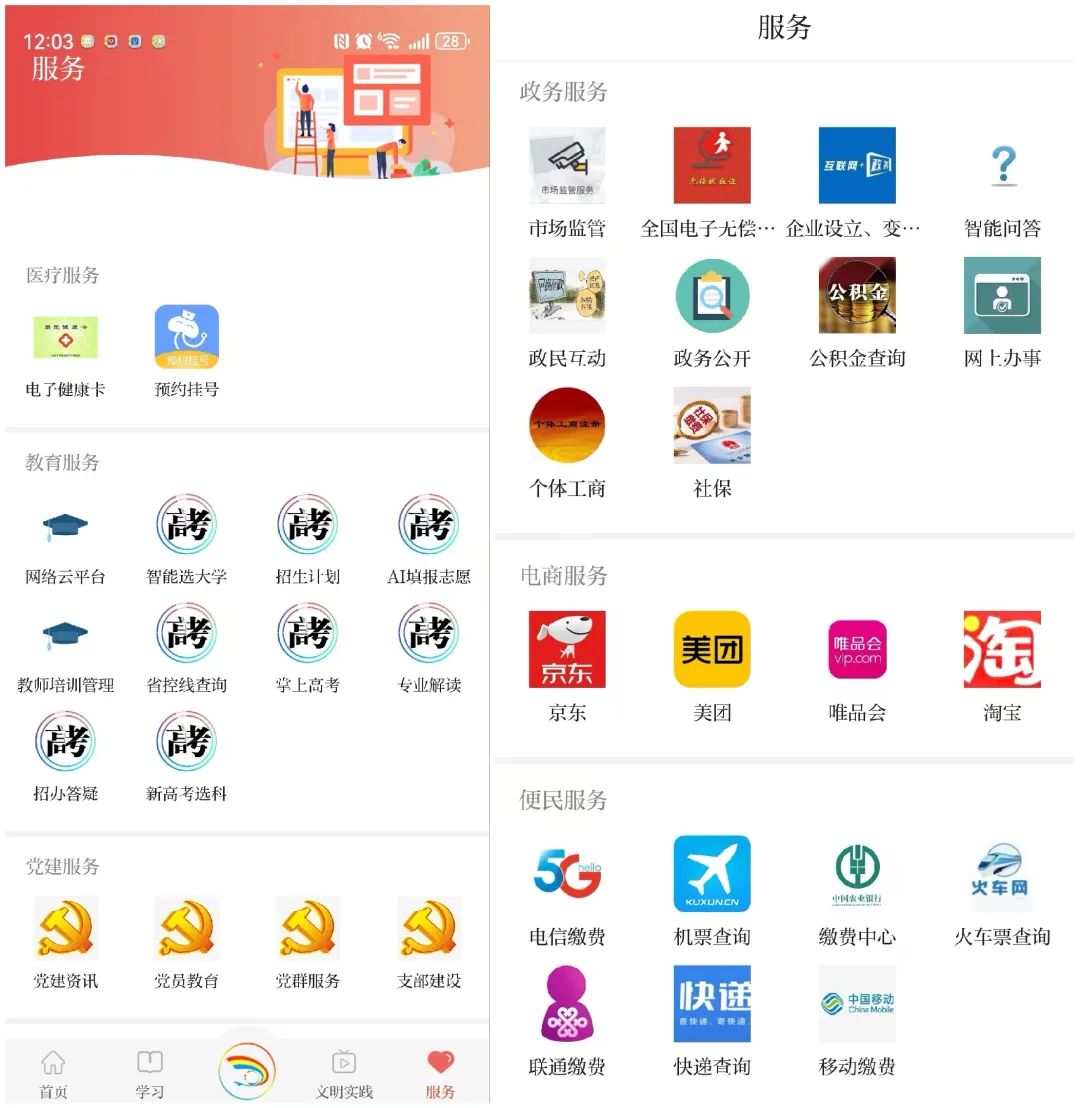The height and width of the screenshot is (1108, 1080).
Task: Open the 电子健康卡 service
Action: [x=66, y=339]
